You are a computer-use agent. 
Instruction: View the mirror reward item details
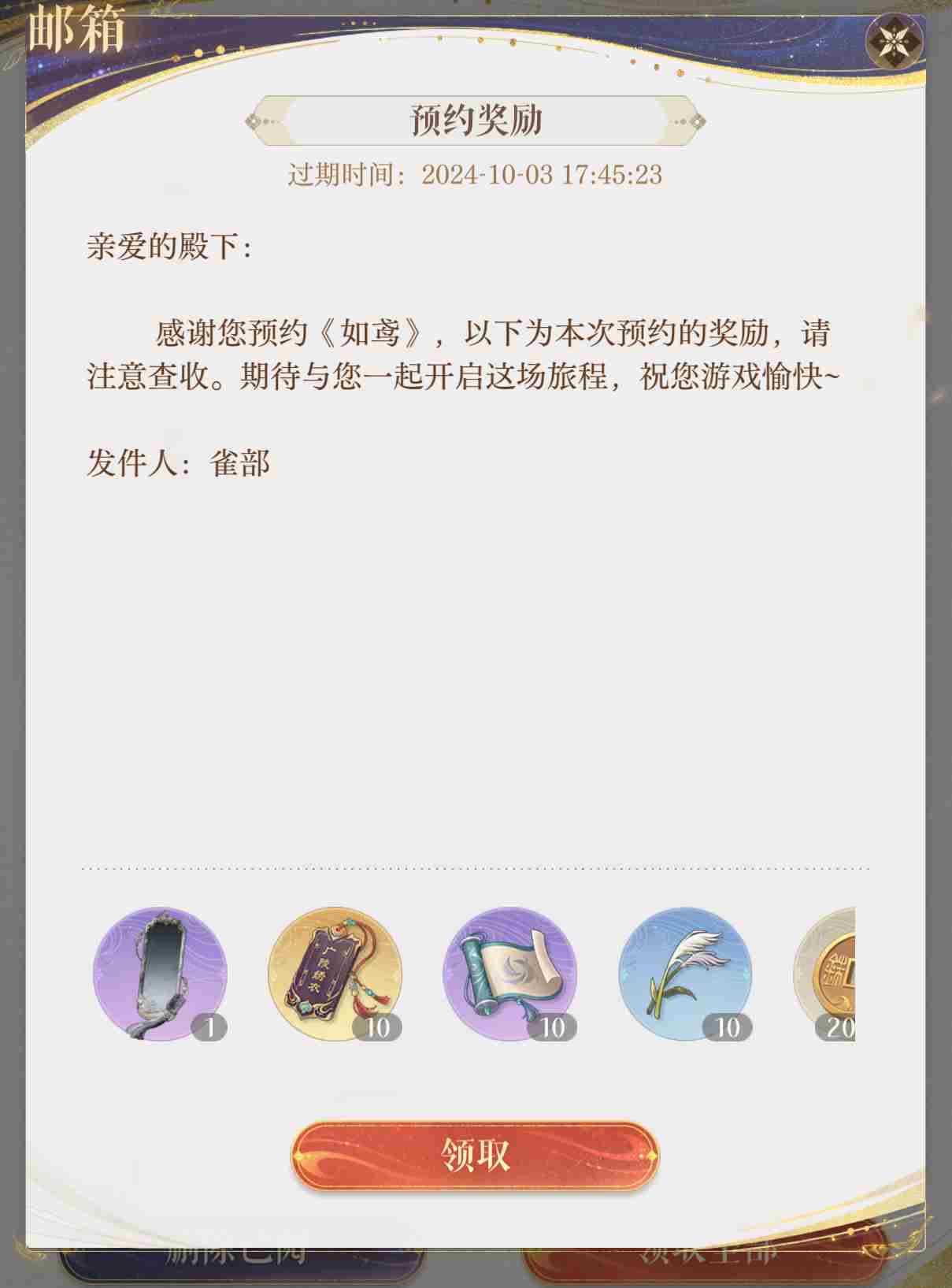pyautogui.click(x=160, y=974)
